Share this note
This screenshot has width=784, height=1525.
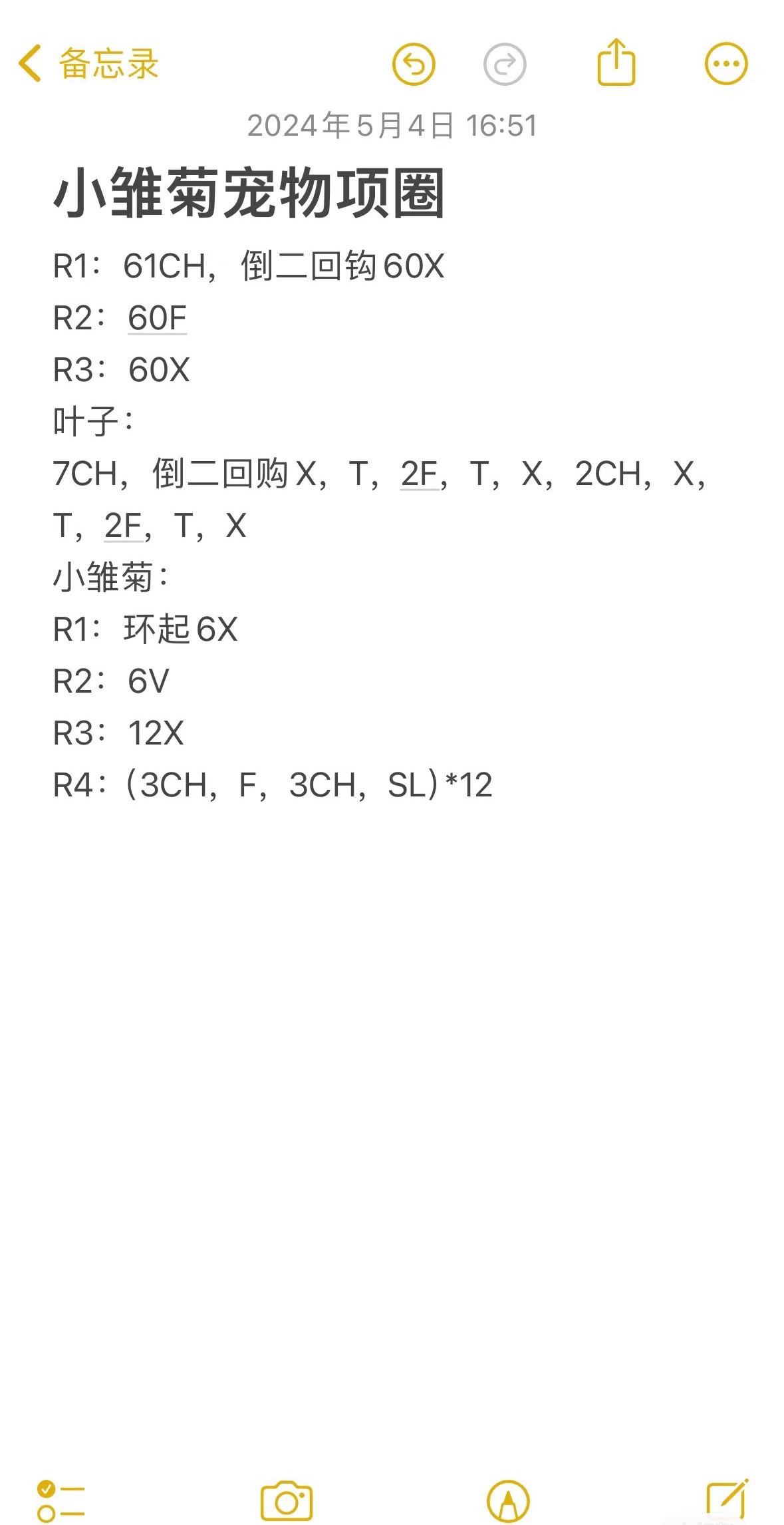pyautogui.click(x=616, y=62)
